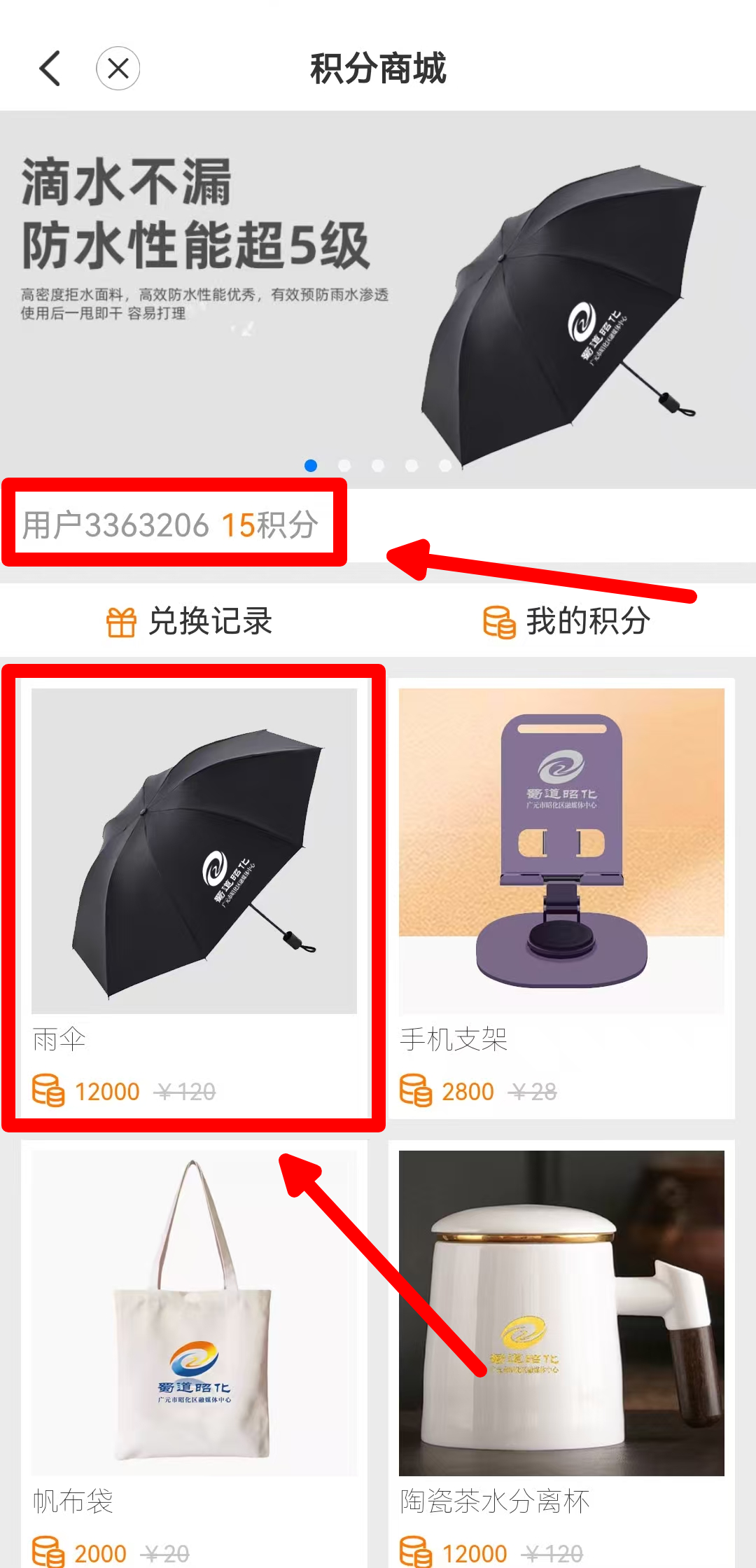Jump to the second banner slide dot
This screenshot has width=756, height=1568.
(344, 466)
